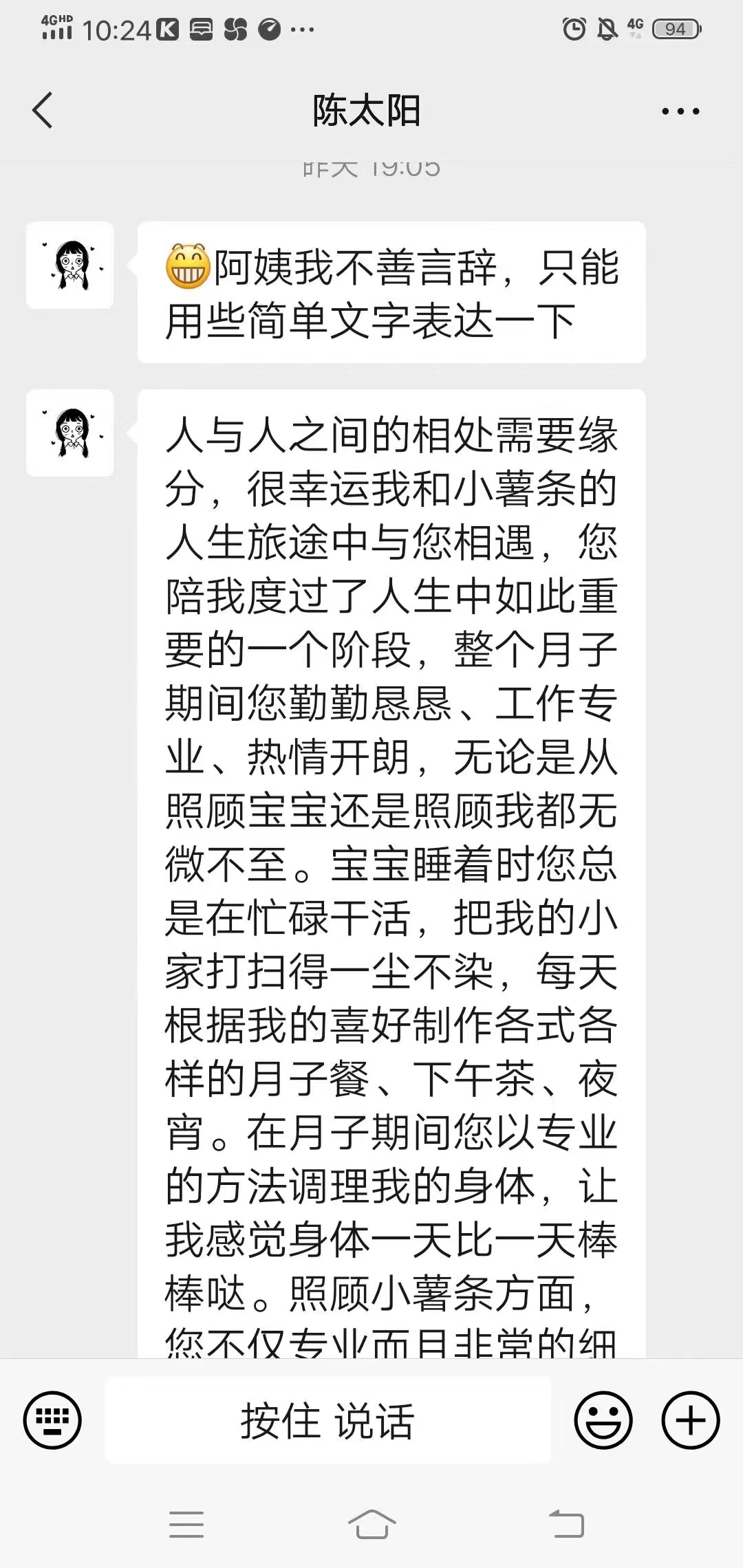Open the chat's three-dot overflow menu
Image resolution: width=743 pixels, height=1568 pixels.
[x=680, y=111]
